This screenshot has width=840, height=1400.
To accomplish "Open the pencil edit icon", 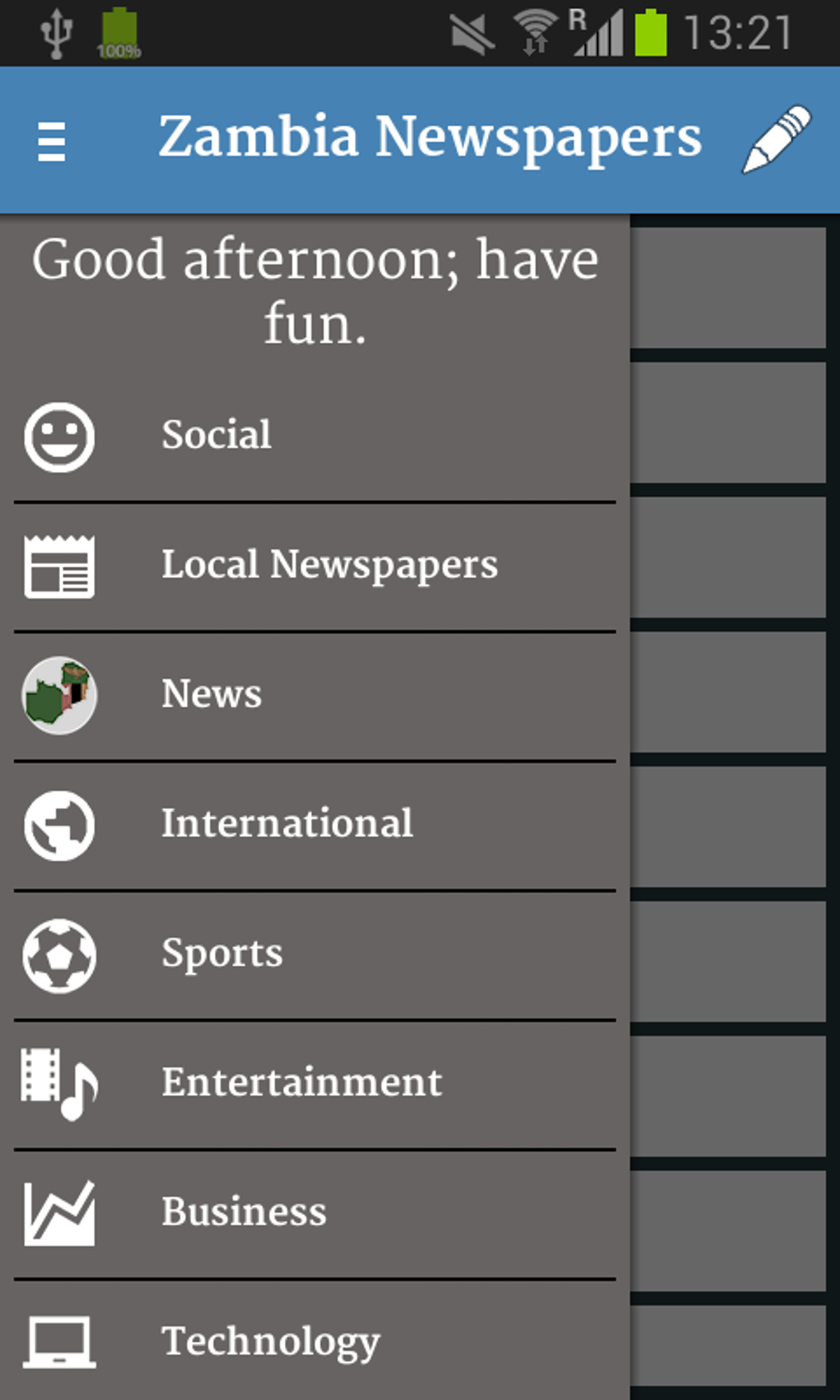I will point(776,139).
